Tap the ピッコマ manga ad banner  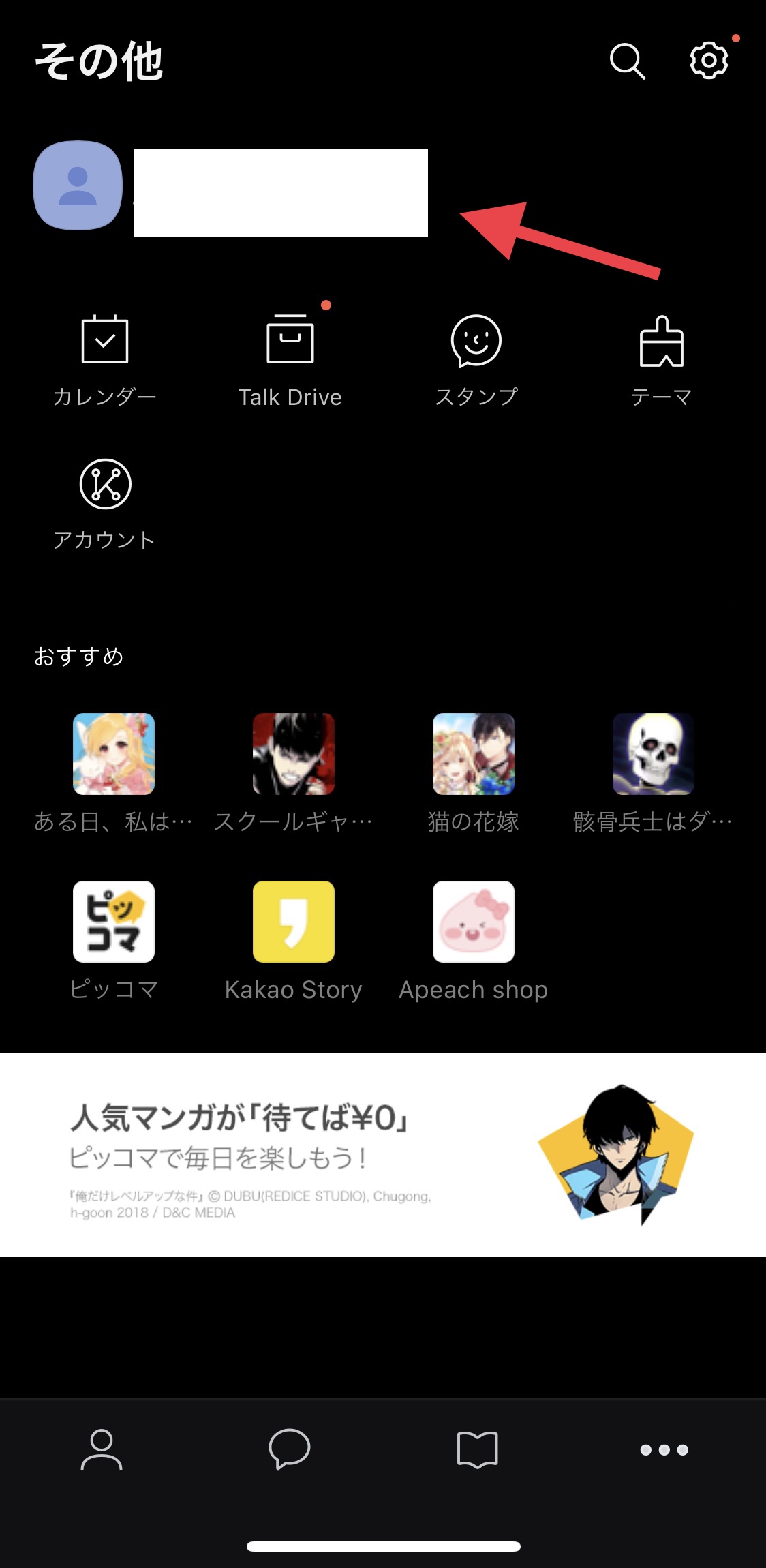[383, 1155]
